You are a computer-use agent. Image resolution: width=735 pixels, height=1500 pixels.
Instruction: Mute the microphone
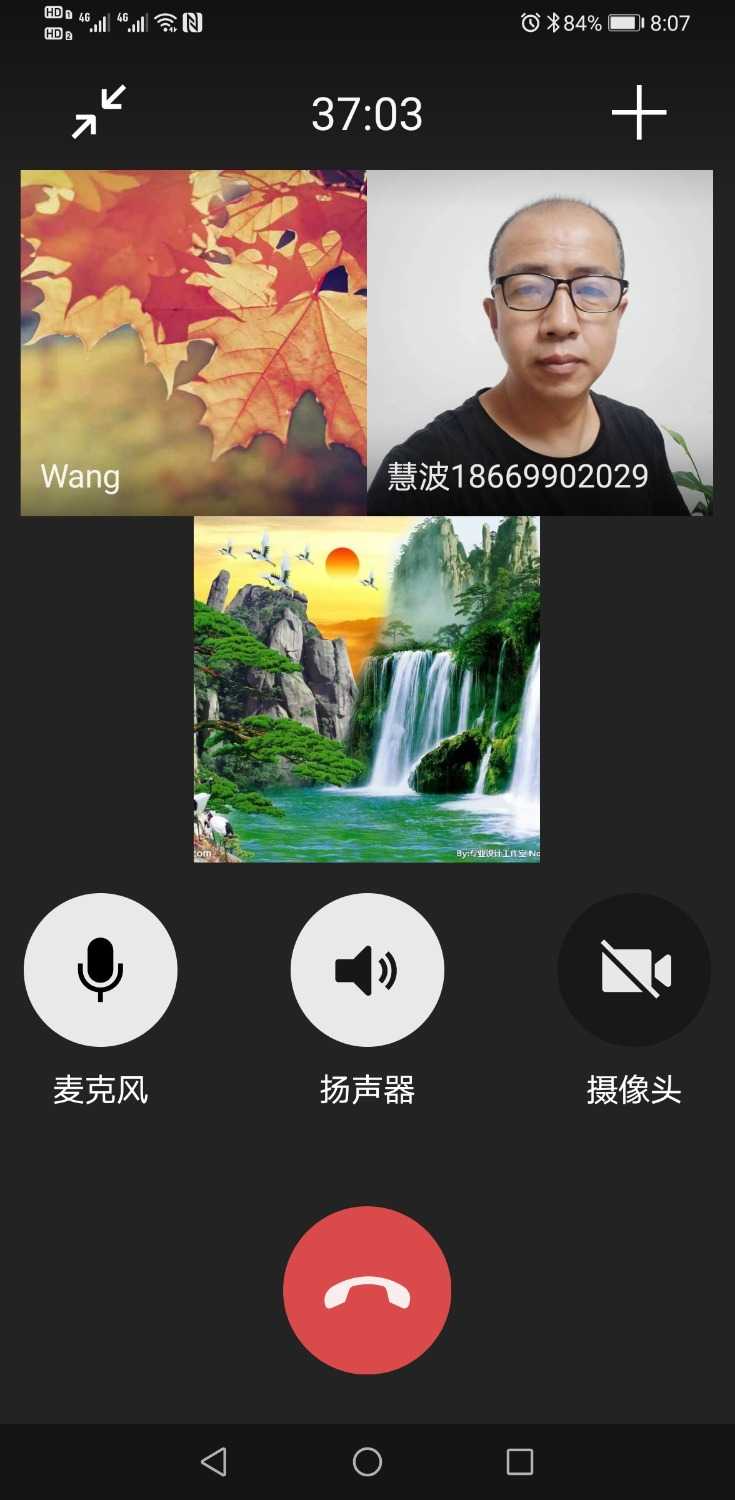tap(100, 969)
